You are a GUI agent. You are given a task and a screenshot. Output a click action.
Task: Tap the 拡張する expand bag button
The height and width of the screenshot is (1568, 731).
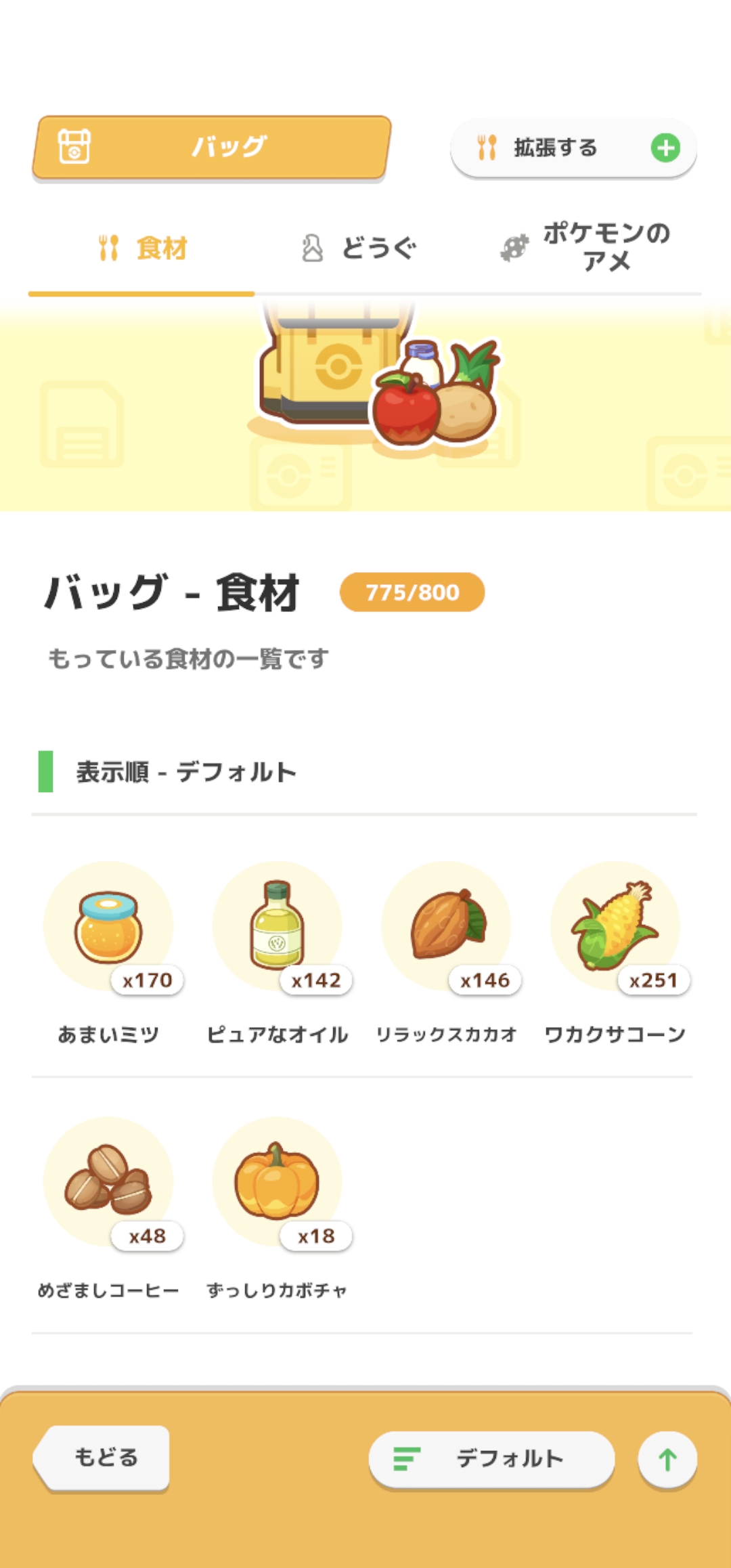click(573, 148)
